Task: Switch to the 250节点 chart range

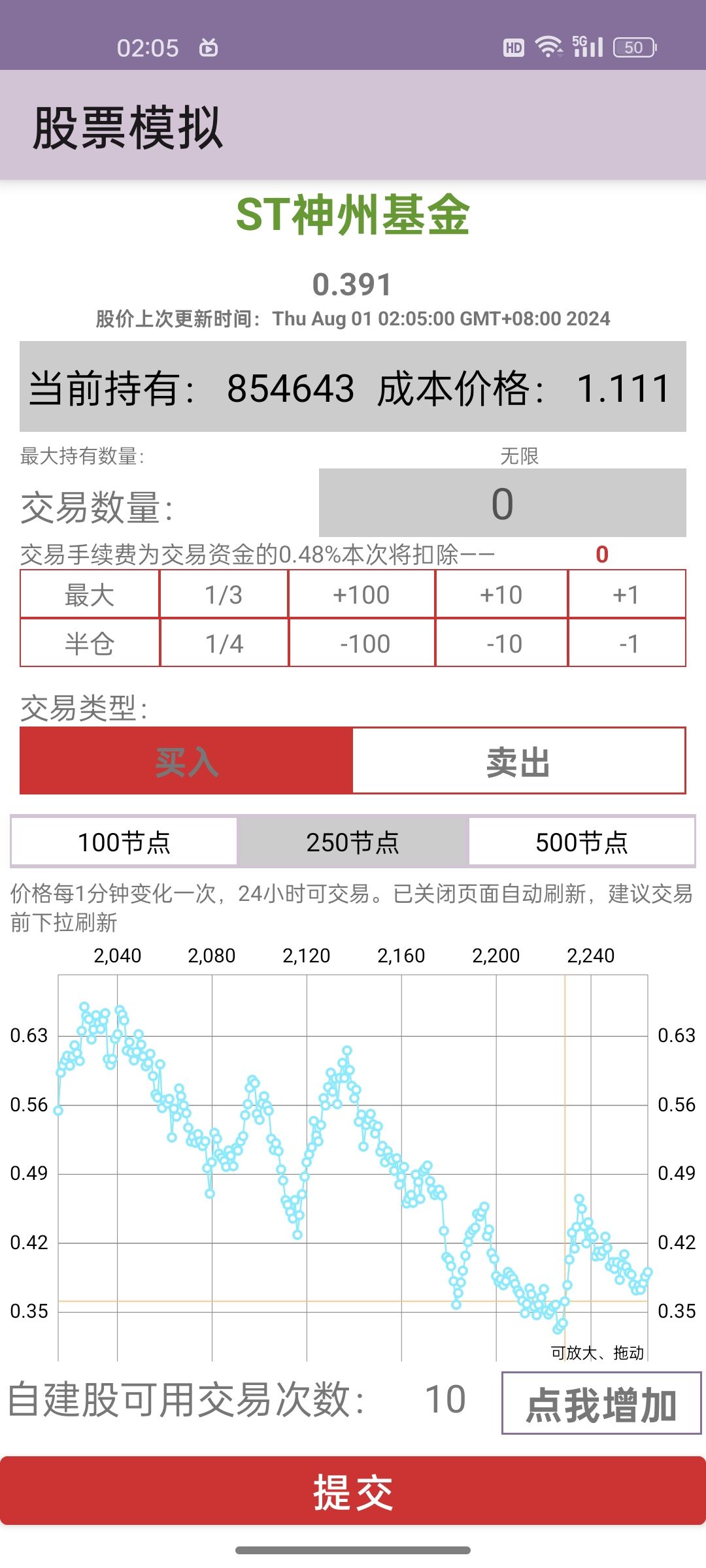Action: pyautogui.click(x=353, y=841)
